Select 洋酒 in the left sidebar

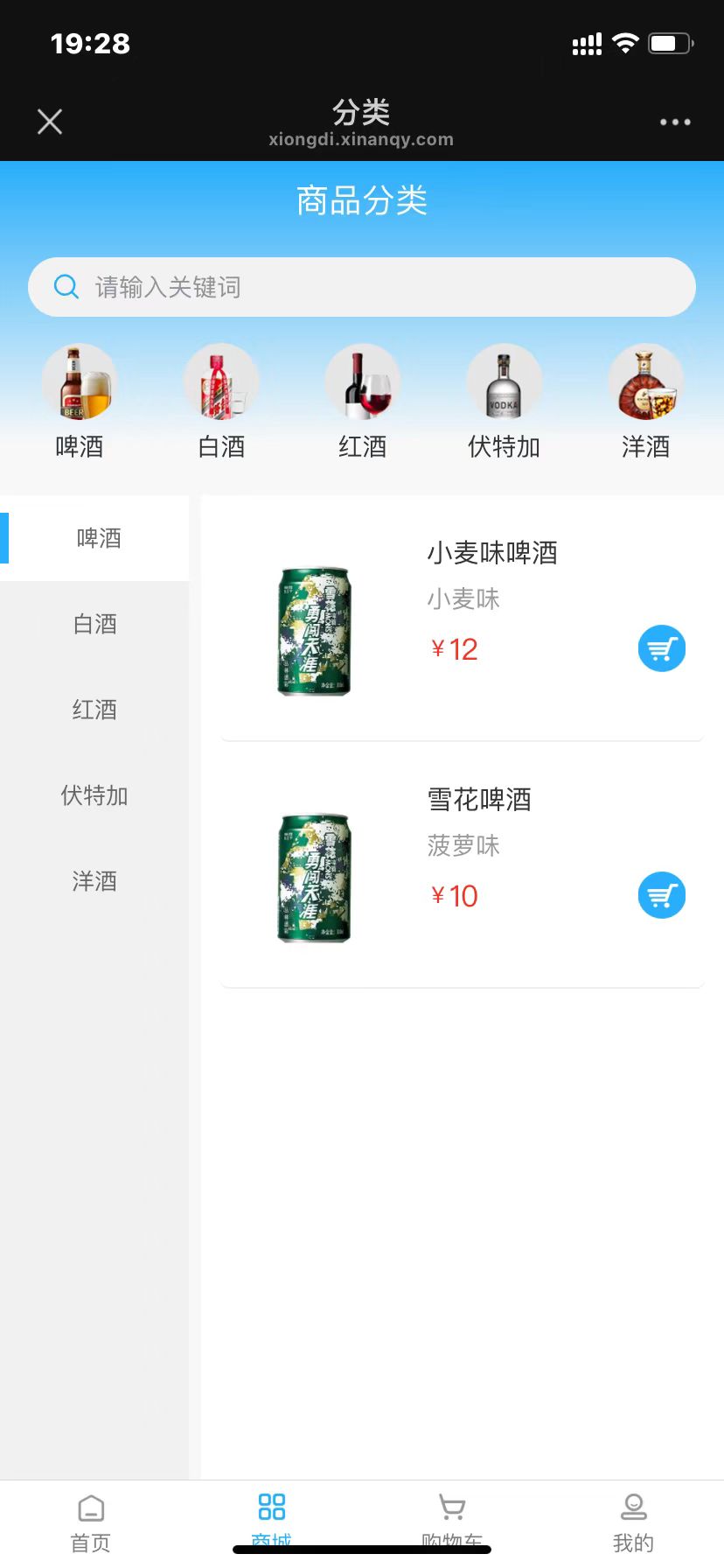click(x=94, y=881)
